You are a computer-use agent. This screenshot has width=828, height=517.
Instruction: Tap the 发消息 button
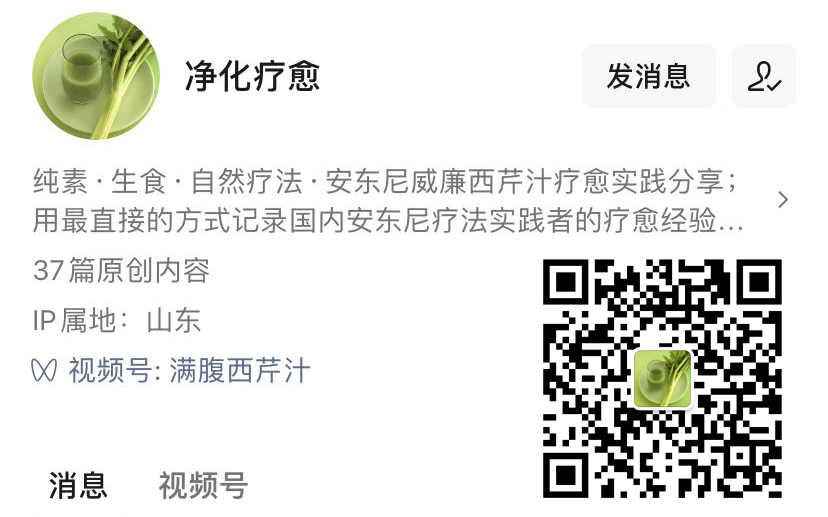[648, 76]
